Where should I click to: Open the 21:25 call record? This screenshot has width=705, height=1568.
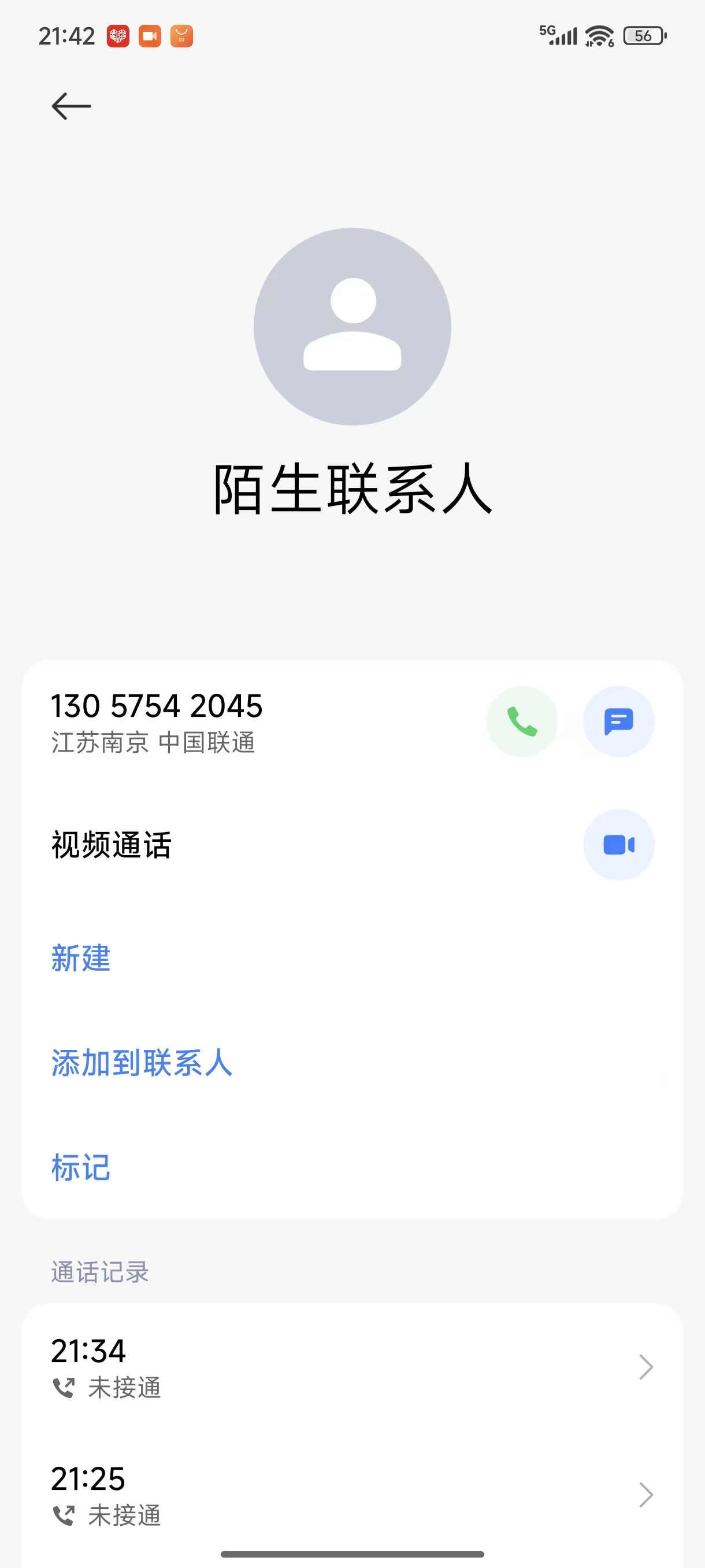click(x=352, y=1495)
